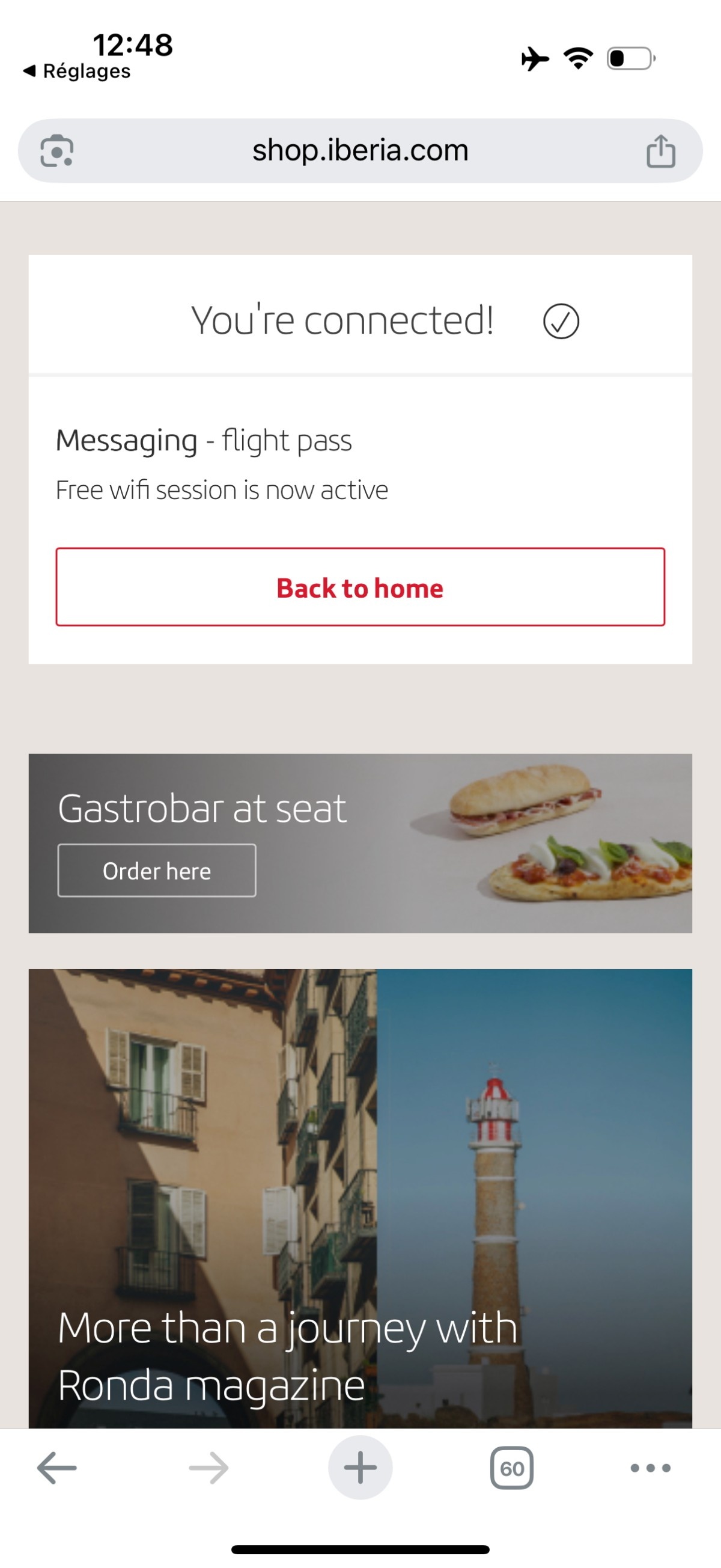721x1568 pixels.
Task: Share this page
Action: tap(660, 150)
